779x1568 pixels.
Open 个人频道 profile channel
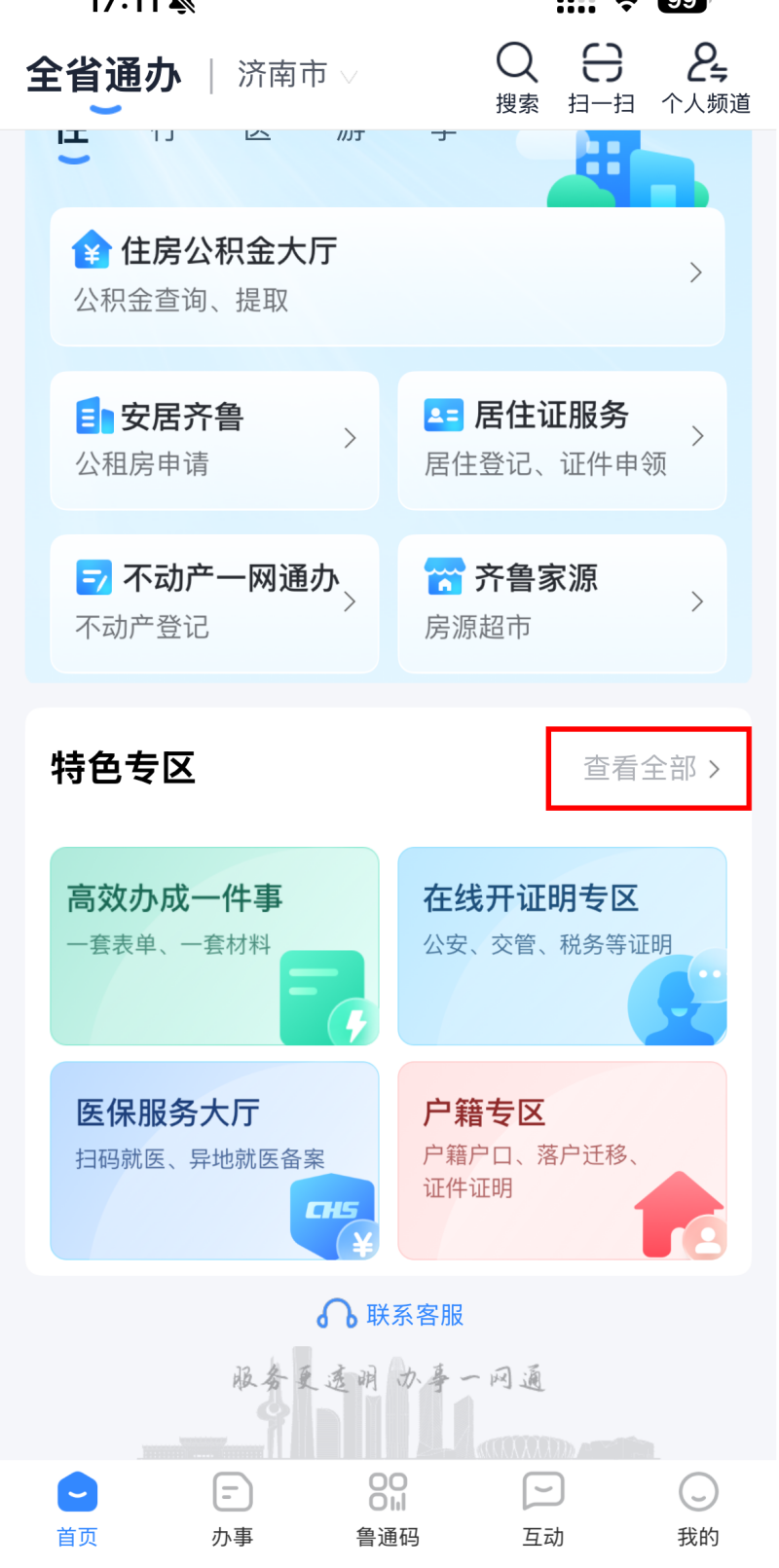[x=706, y=78]
